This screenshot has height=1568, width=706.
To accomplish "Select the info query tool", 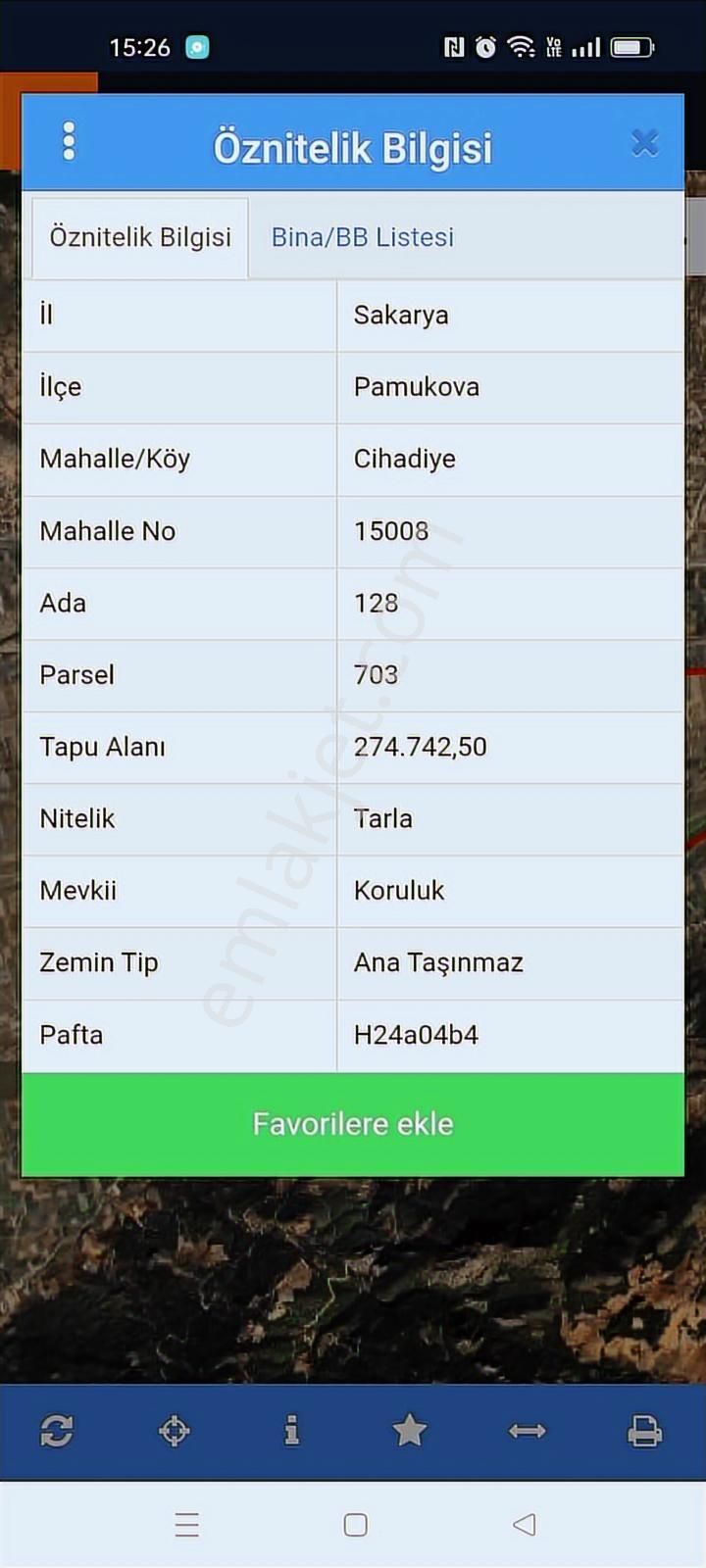I will click(292, 1431).
